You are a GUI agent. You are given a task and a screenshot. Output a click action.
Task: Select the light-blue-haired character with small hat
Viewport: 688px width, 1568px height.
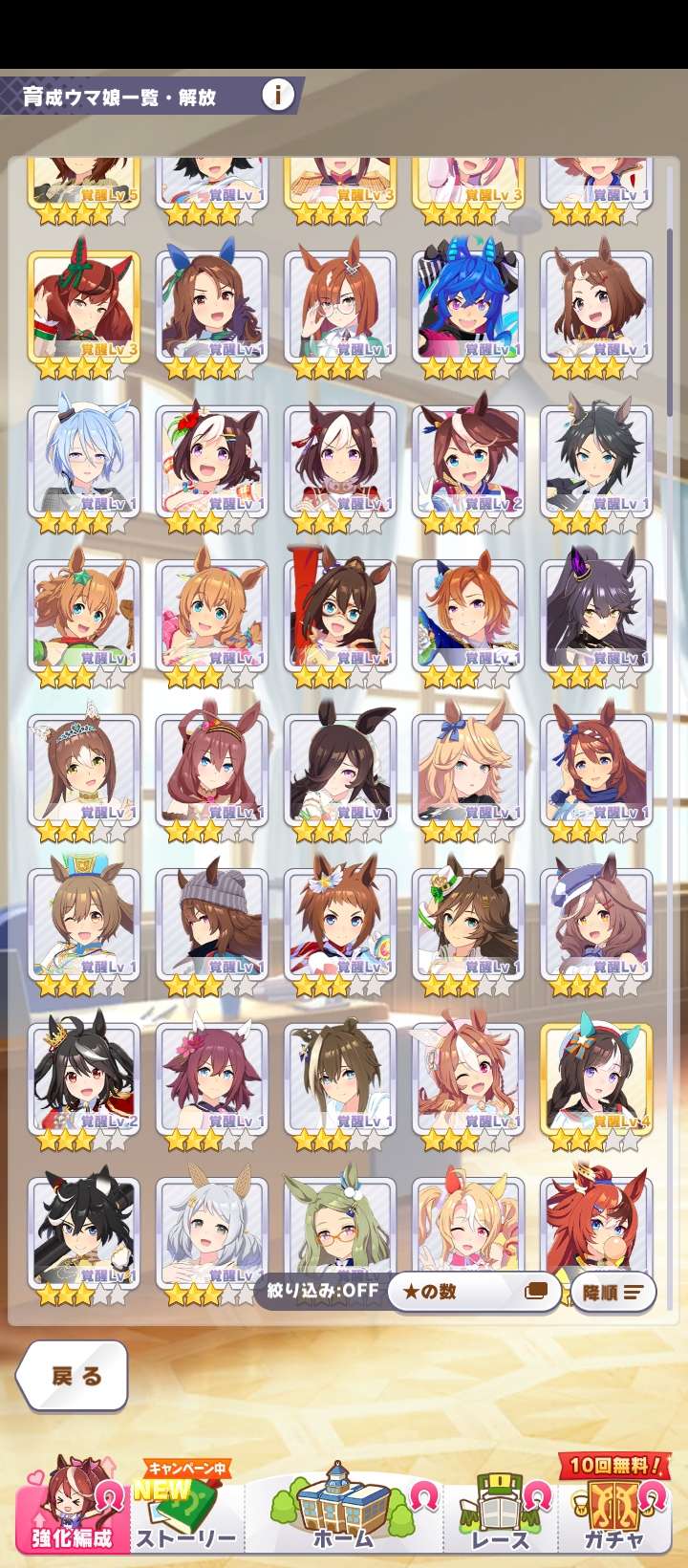(84, 460)
